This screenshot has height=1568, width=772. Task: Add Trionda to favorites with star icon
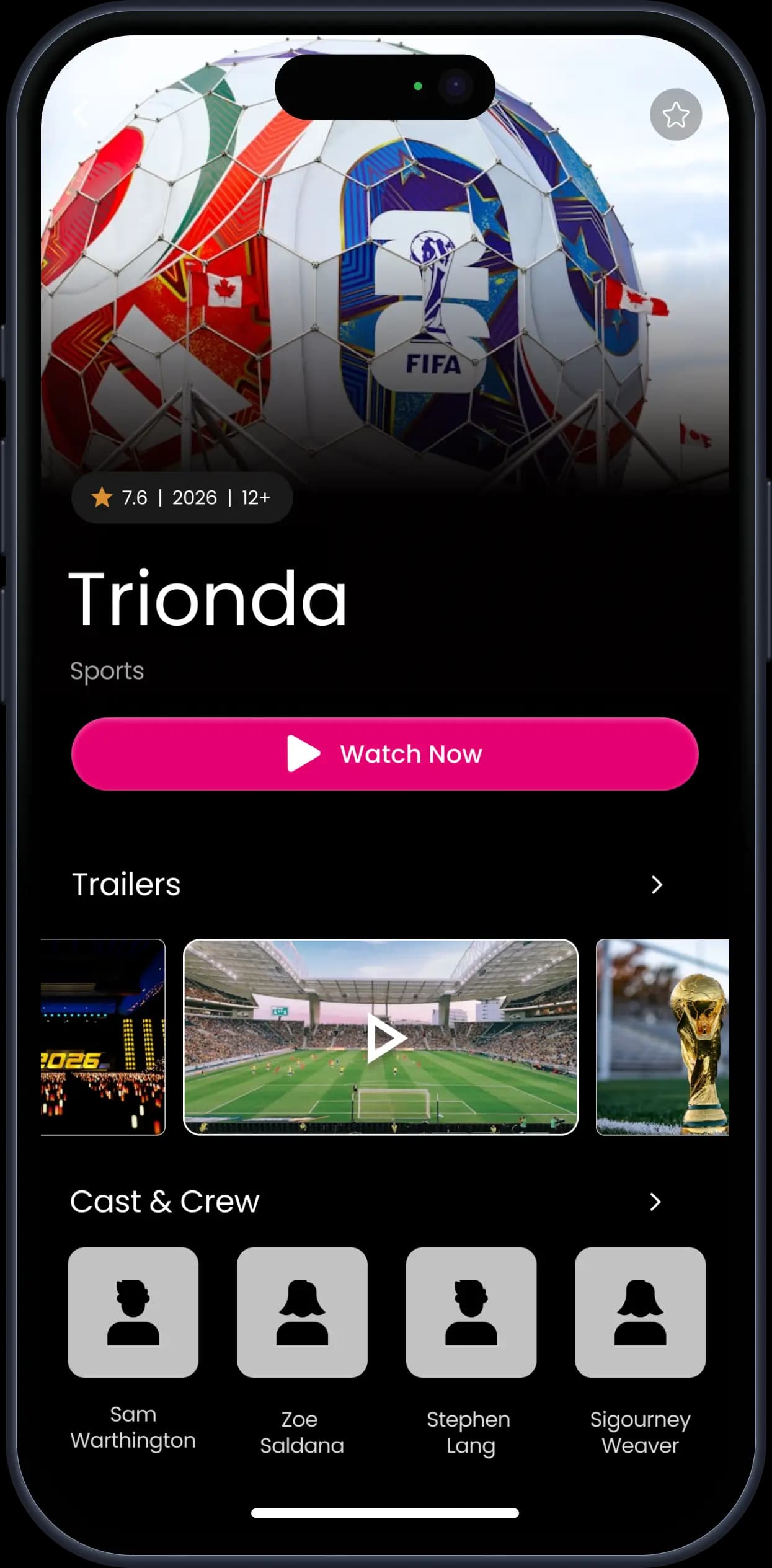675,115
